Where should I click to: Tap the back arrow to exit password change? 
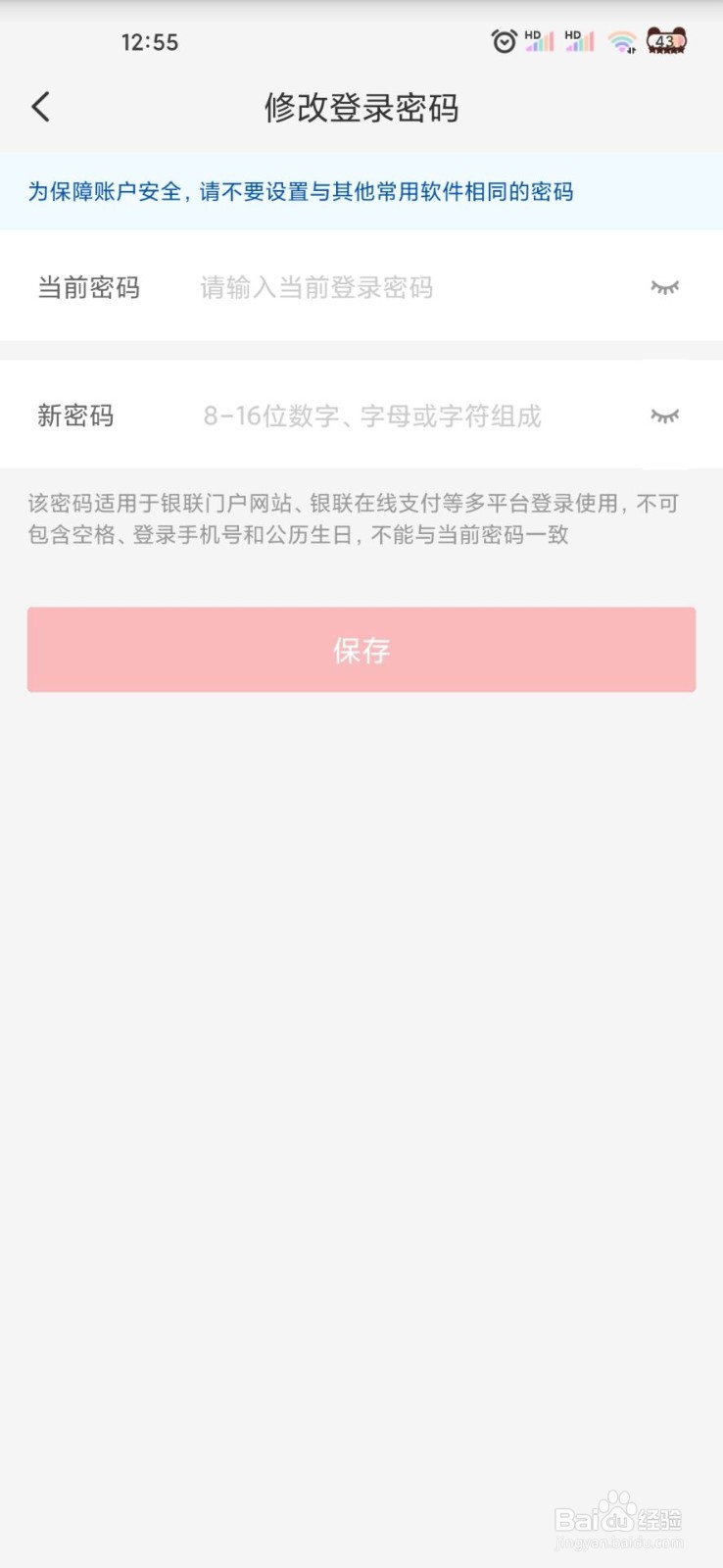(x=39, y=106)
